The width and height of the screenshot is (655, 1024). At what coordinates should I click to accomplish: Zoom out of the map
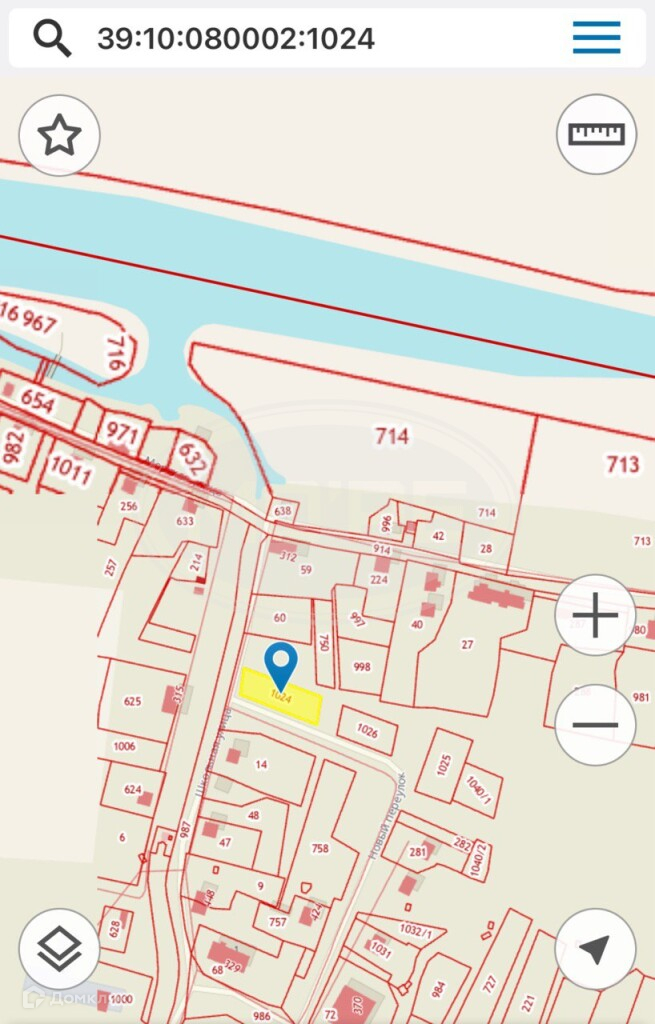click(x=595, y=725)
